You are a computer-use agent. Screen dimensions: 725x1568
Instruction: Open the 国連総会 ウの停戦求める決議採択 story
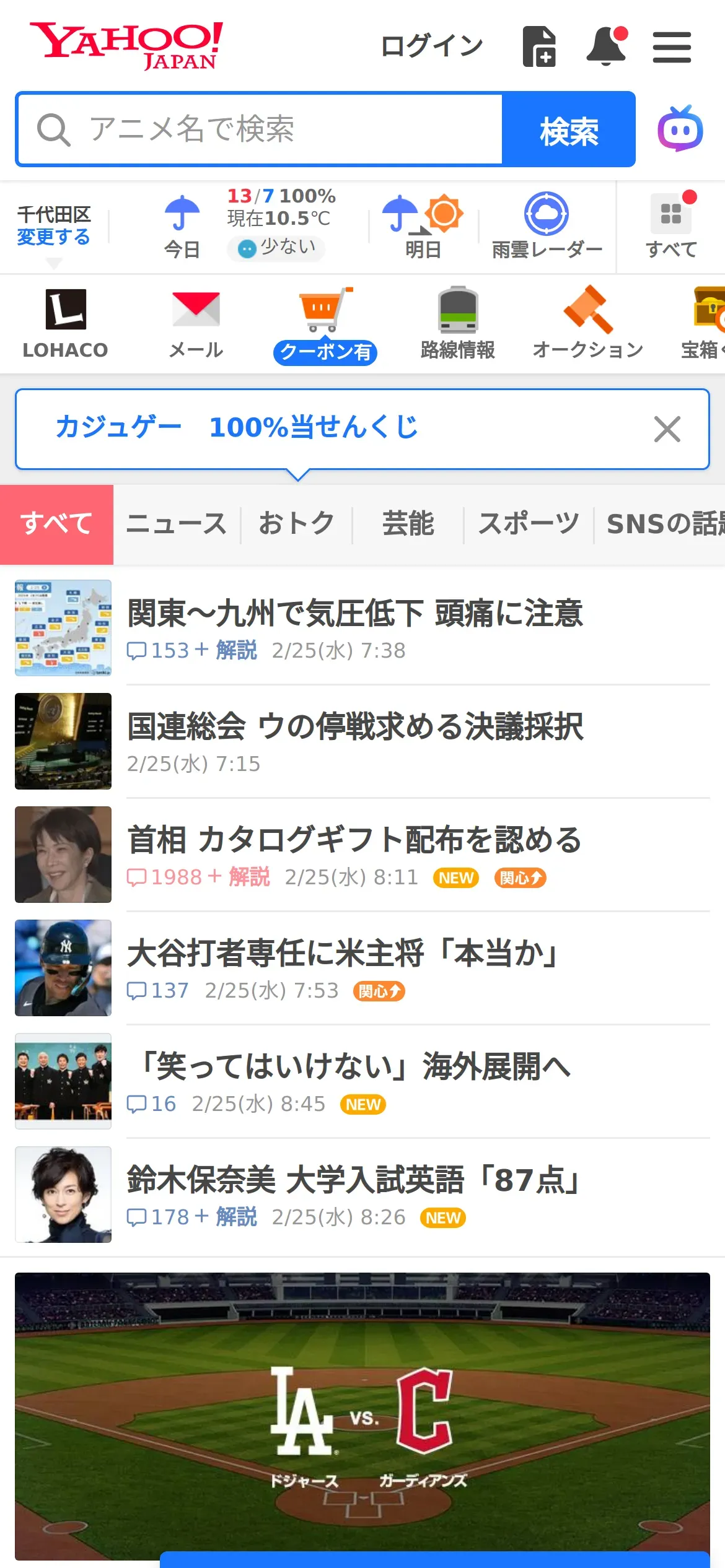354,727
